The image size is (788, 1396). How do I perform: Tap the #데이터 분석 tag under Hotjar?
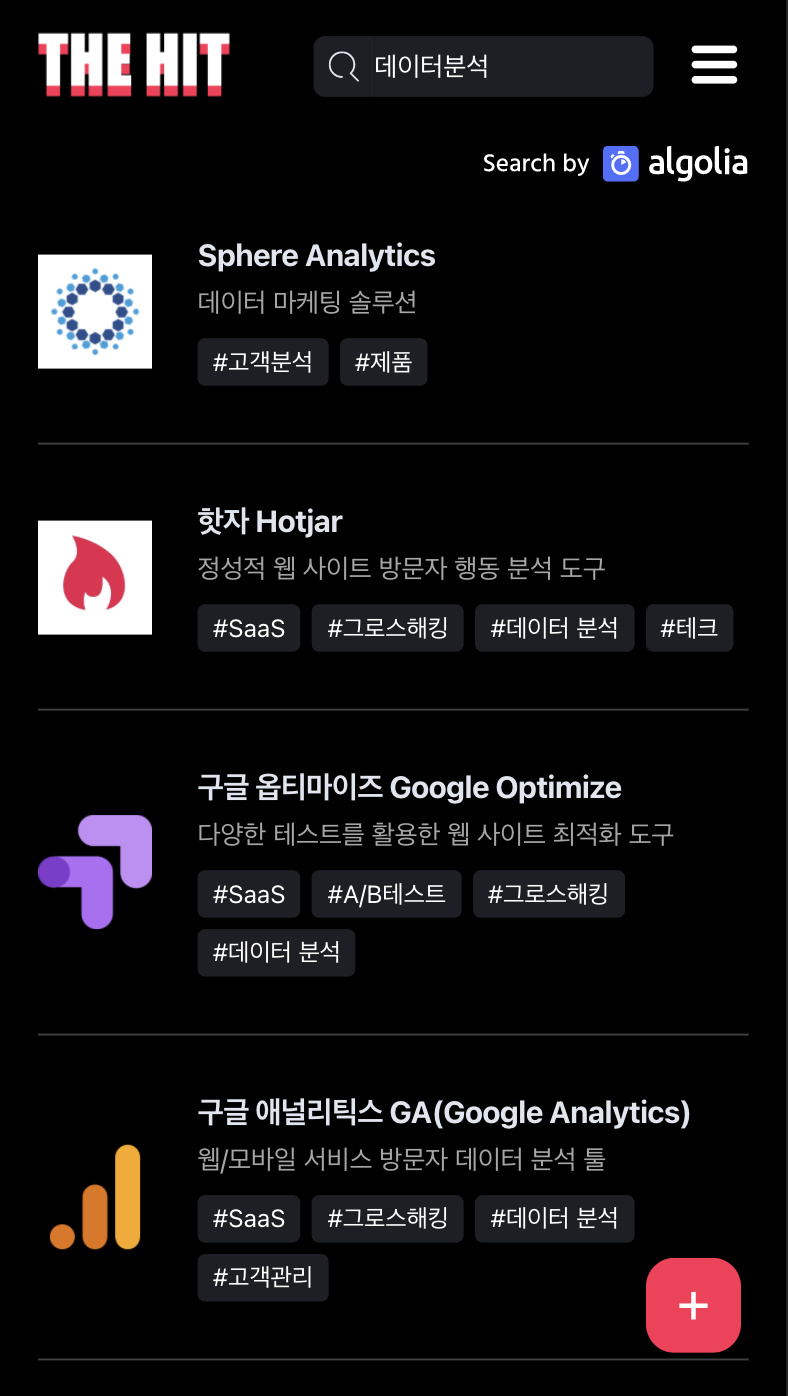(x=554, y=627)
